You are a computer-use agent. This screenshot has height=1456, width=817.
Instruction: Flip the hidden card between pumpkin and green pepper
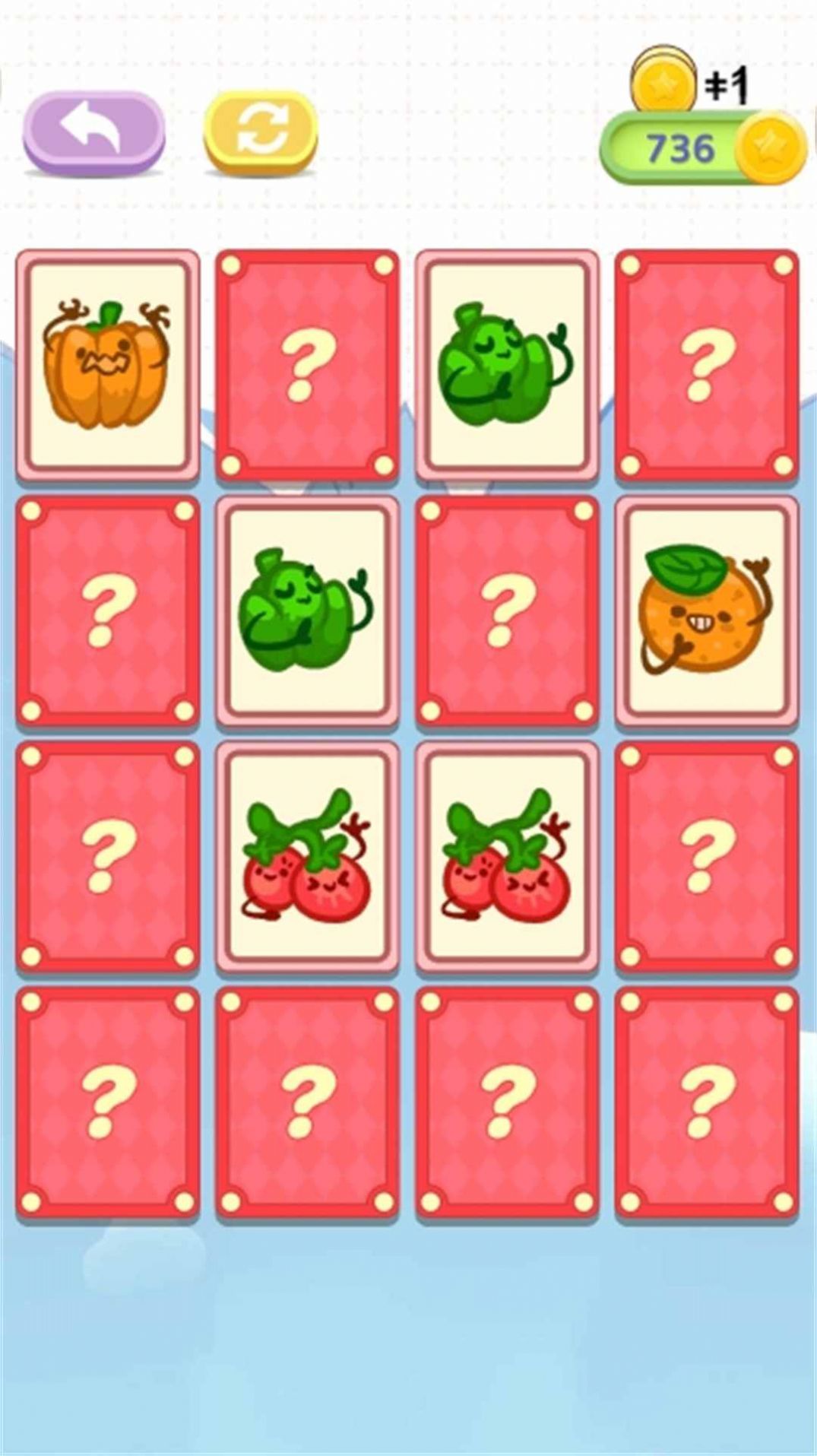[x=307, y=366]
